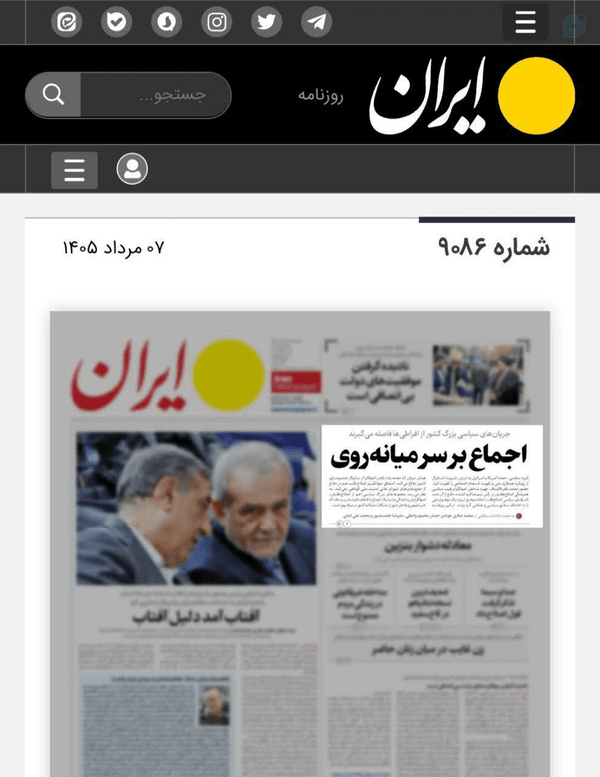The width and height of the screenshot is (600, 777).
Task: Go to Iran newspaper home logo
Action: click(x=472, y=95)
